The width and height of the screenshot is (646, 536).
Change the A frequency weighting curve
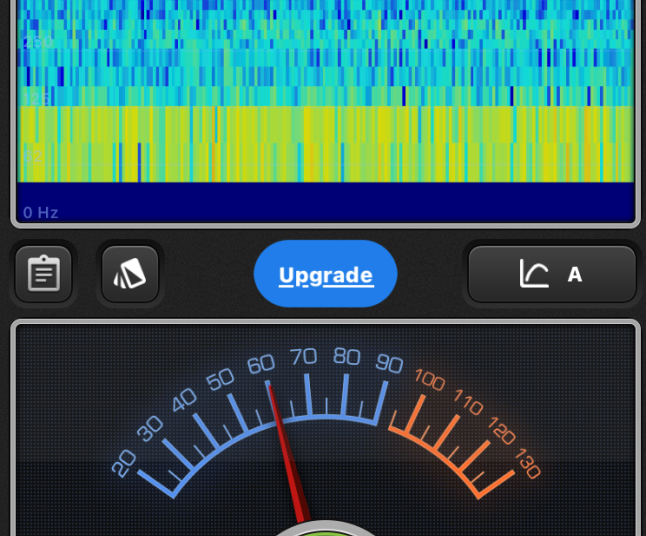(x=552, y=274)
